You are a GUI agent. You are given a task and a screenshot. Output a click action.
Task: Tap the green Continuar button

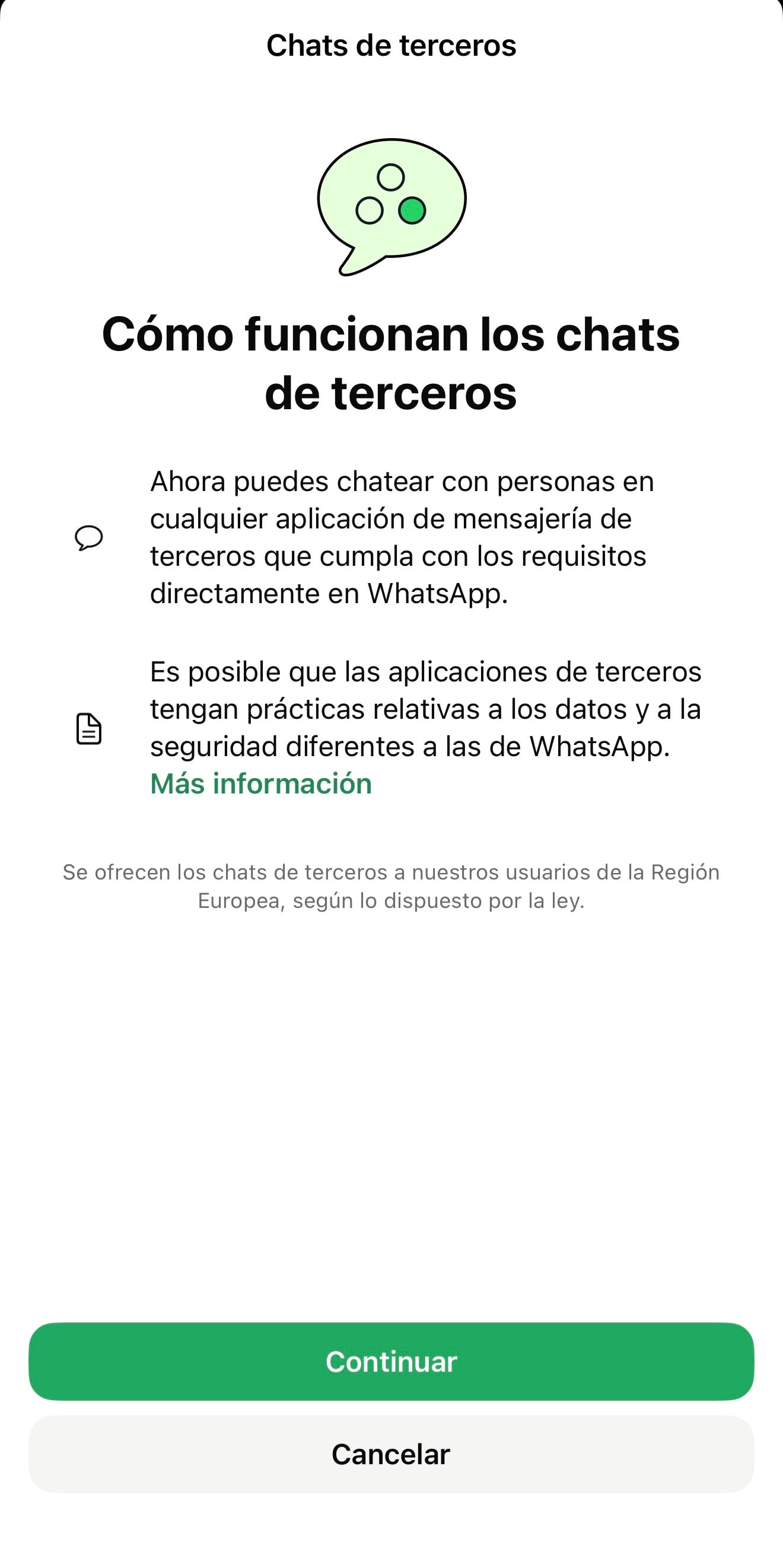pos(391,1362)
